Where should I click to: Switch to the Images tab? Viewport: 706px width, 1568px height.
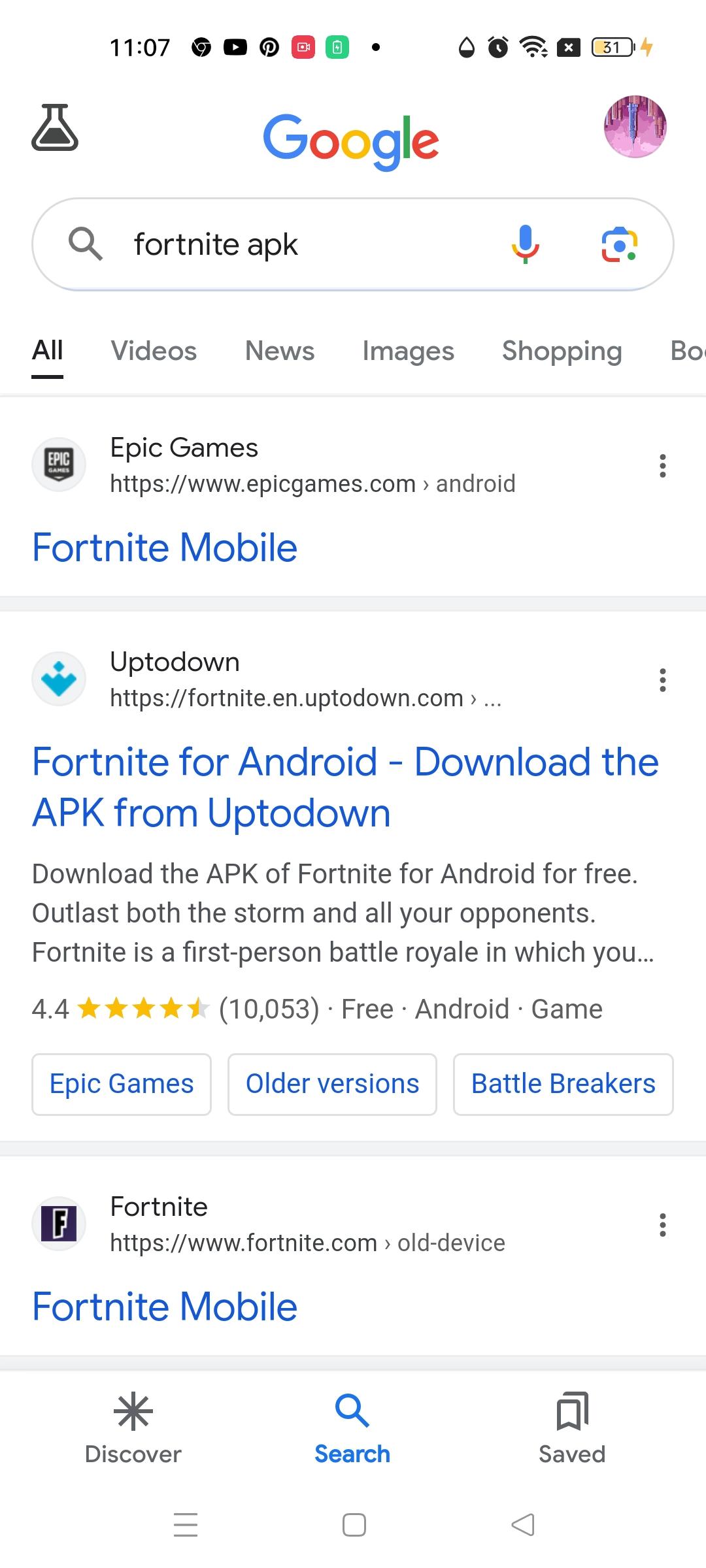408,351
